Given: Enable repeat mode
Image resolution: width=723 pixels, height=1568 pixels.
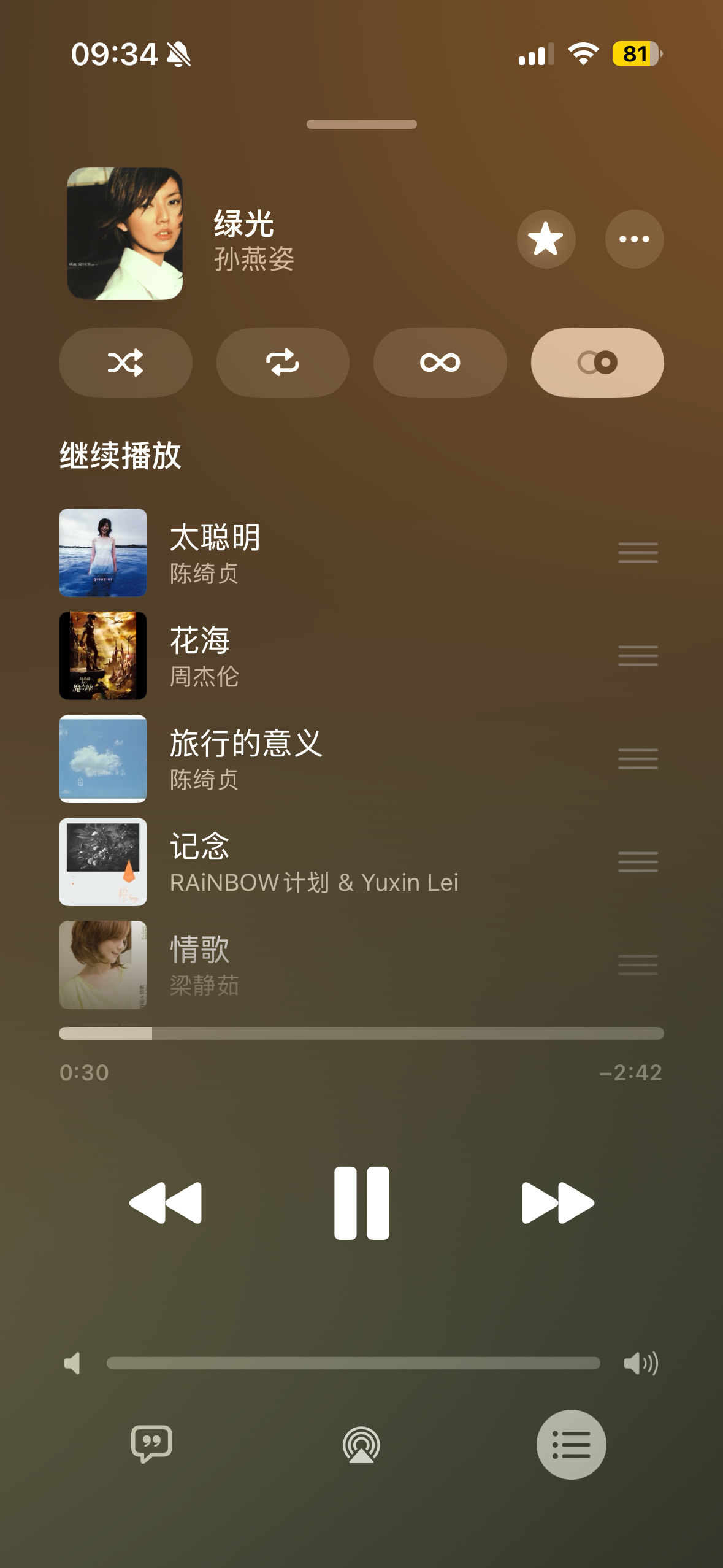Looking at the screenshot, I should click(x=283, y=363).
